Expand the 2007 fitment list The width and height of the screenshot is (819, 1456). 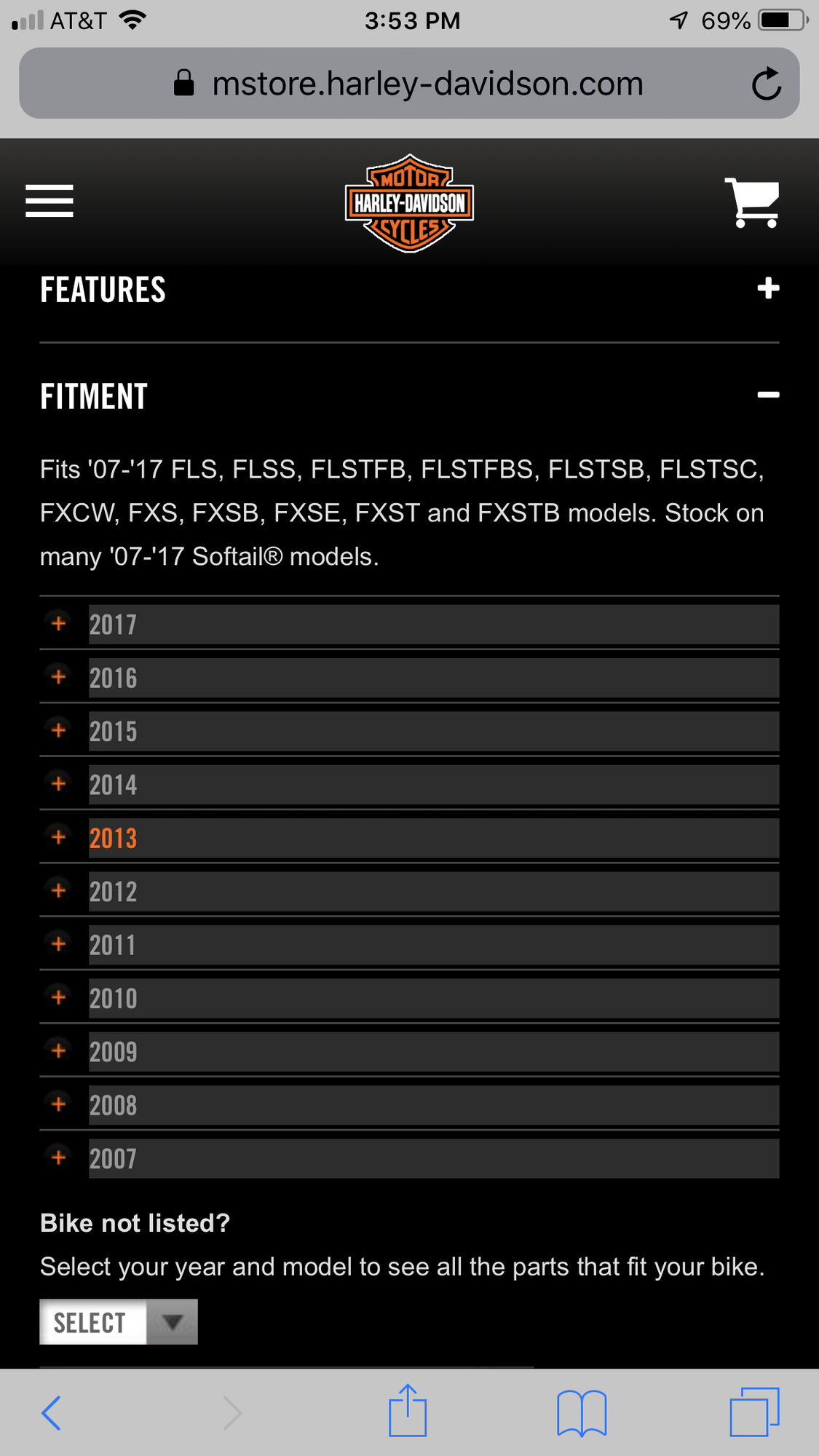pos(59,1158)
